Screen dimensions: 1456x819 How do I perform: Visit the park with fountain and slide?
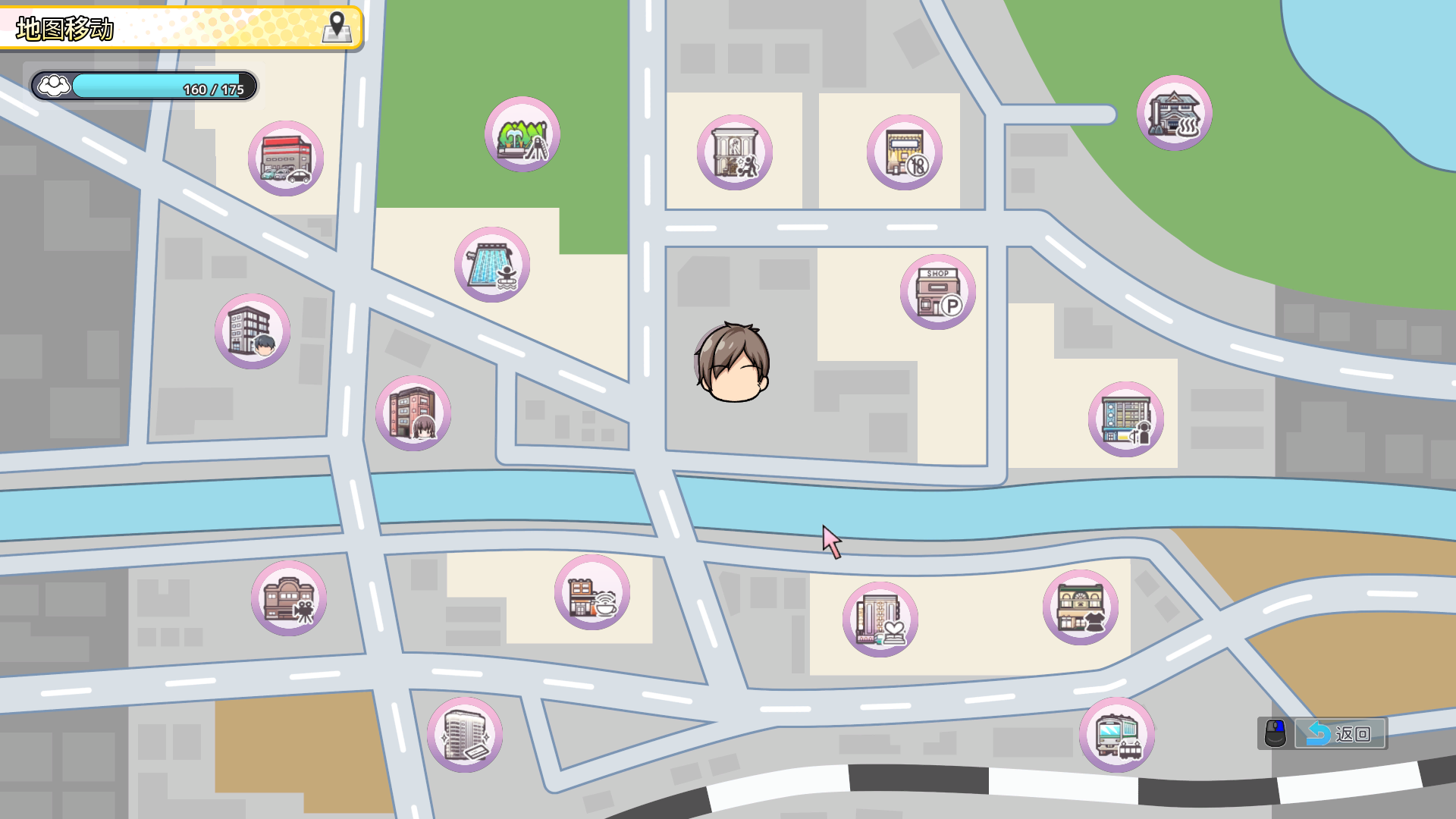point(522,135)
